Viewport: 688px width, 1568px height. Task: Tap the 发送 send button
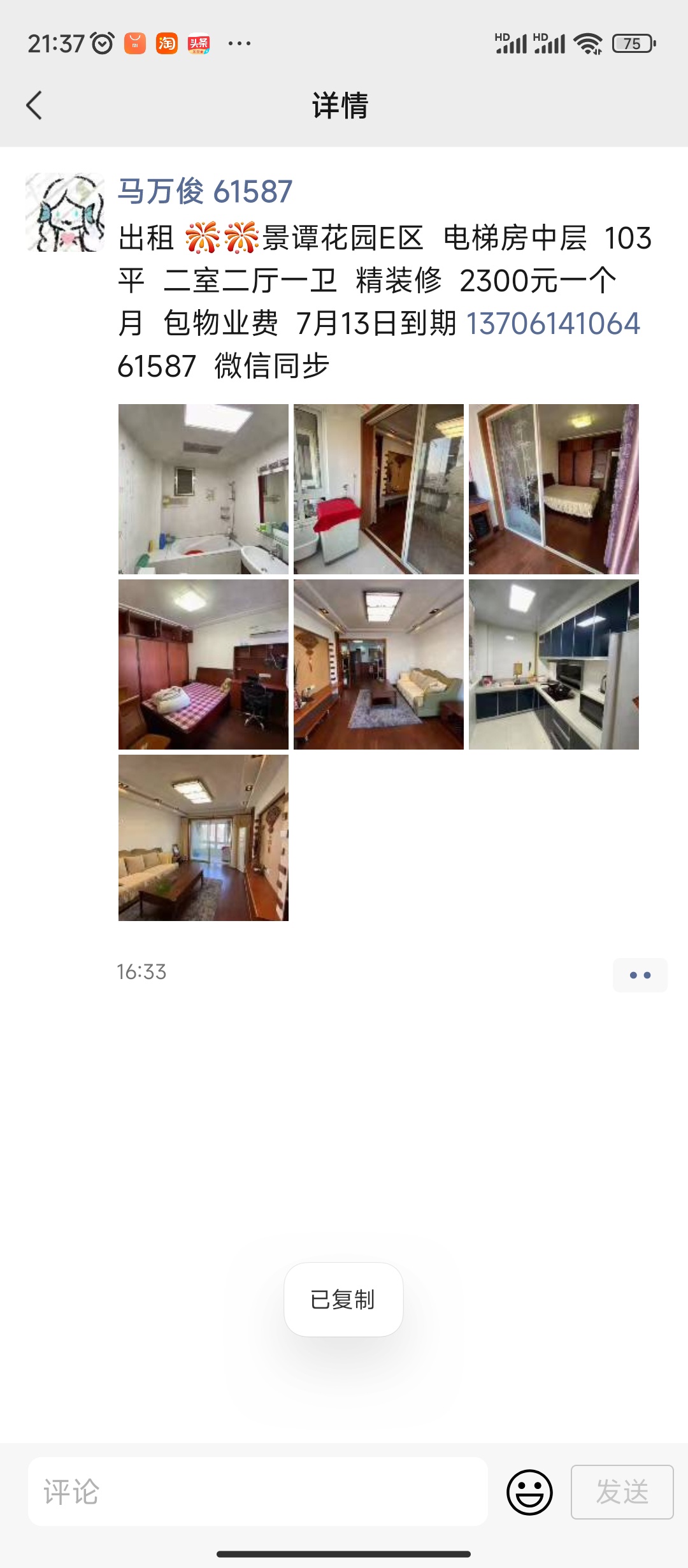(622, 1492)
